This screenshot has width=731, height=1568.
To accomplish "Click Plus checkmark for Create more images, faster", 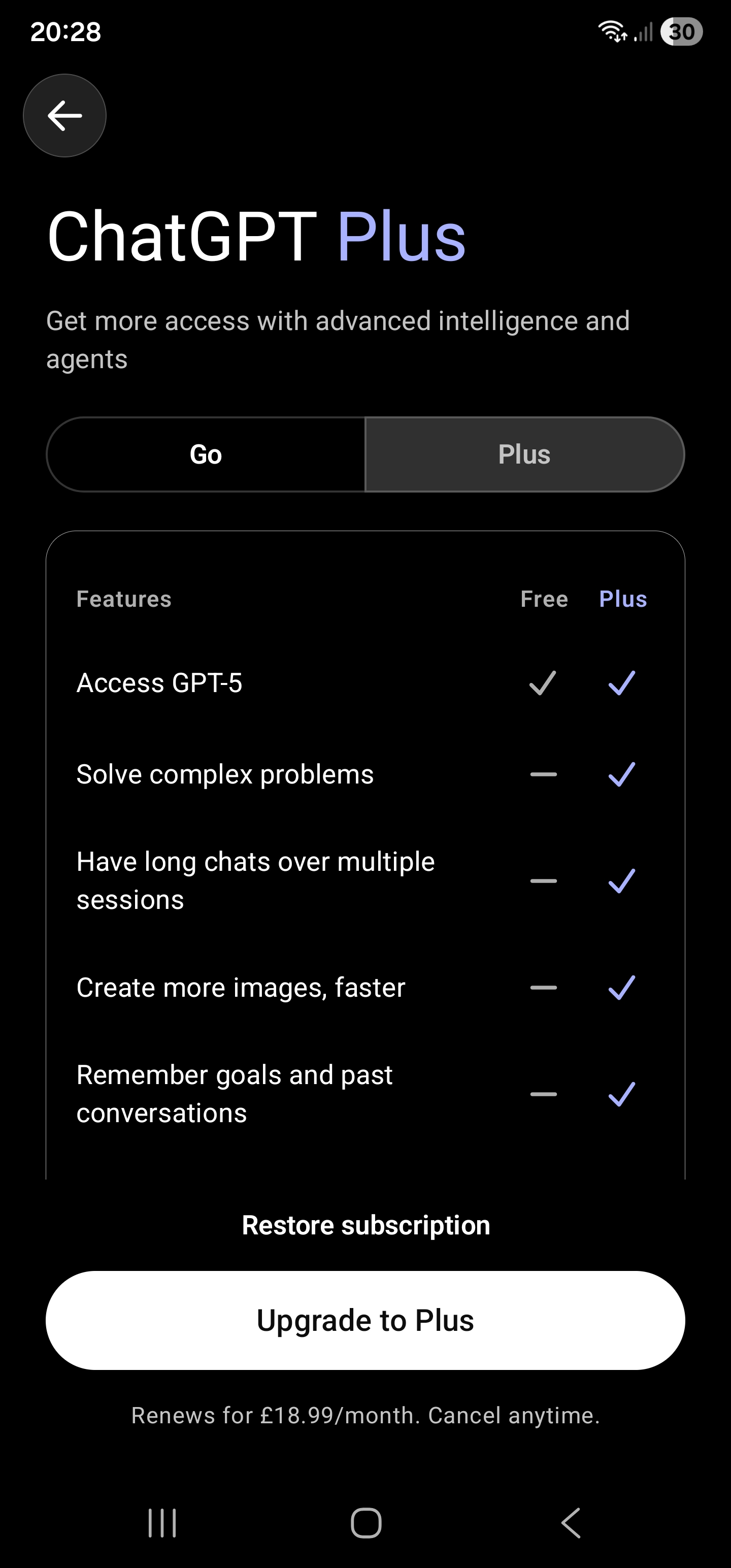I will pyautogui.click(x=621, y=987).
